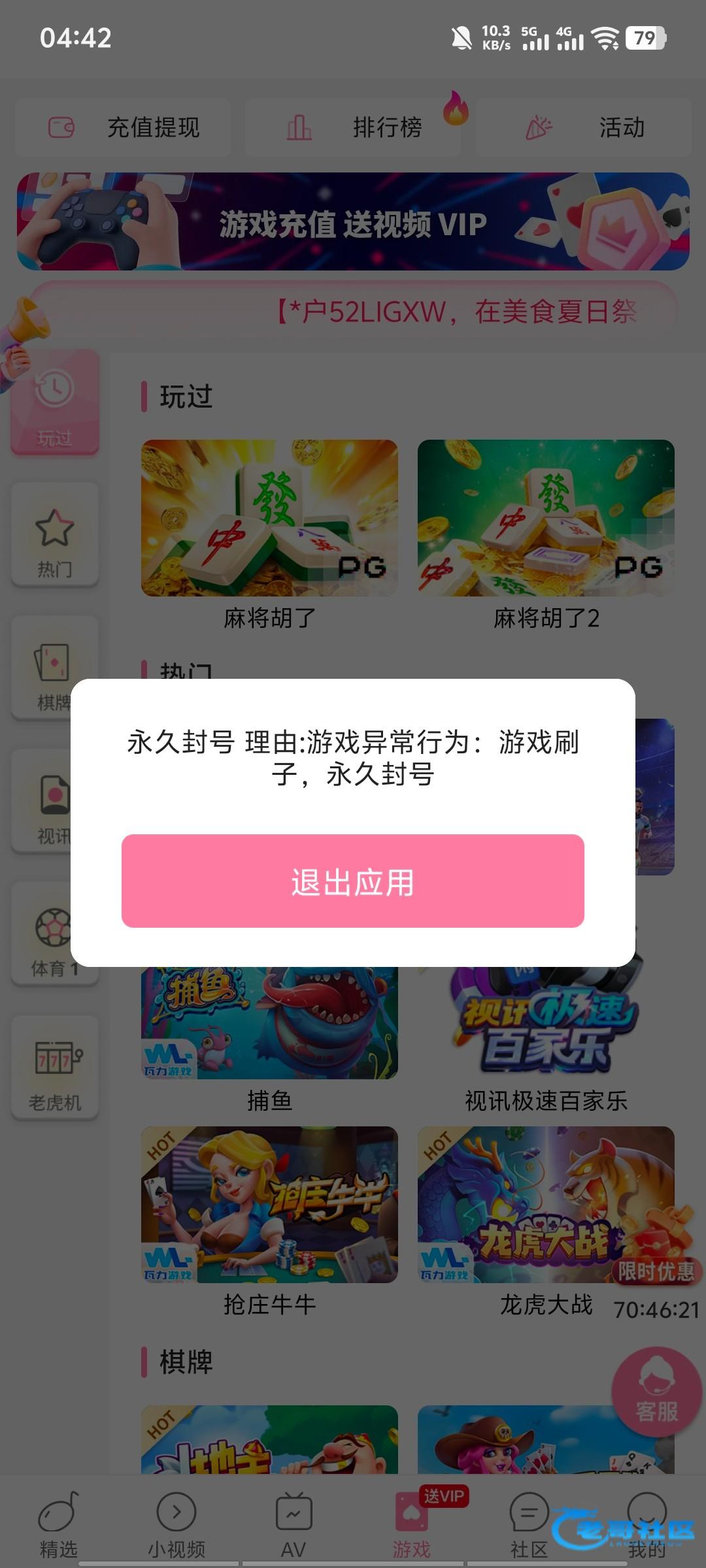This screenshot has height=1568, width=706.
Task: Select the 玩过 side category
Action: 54,403
